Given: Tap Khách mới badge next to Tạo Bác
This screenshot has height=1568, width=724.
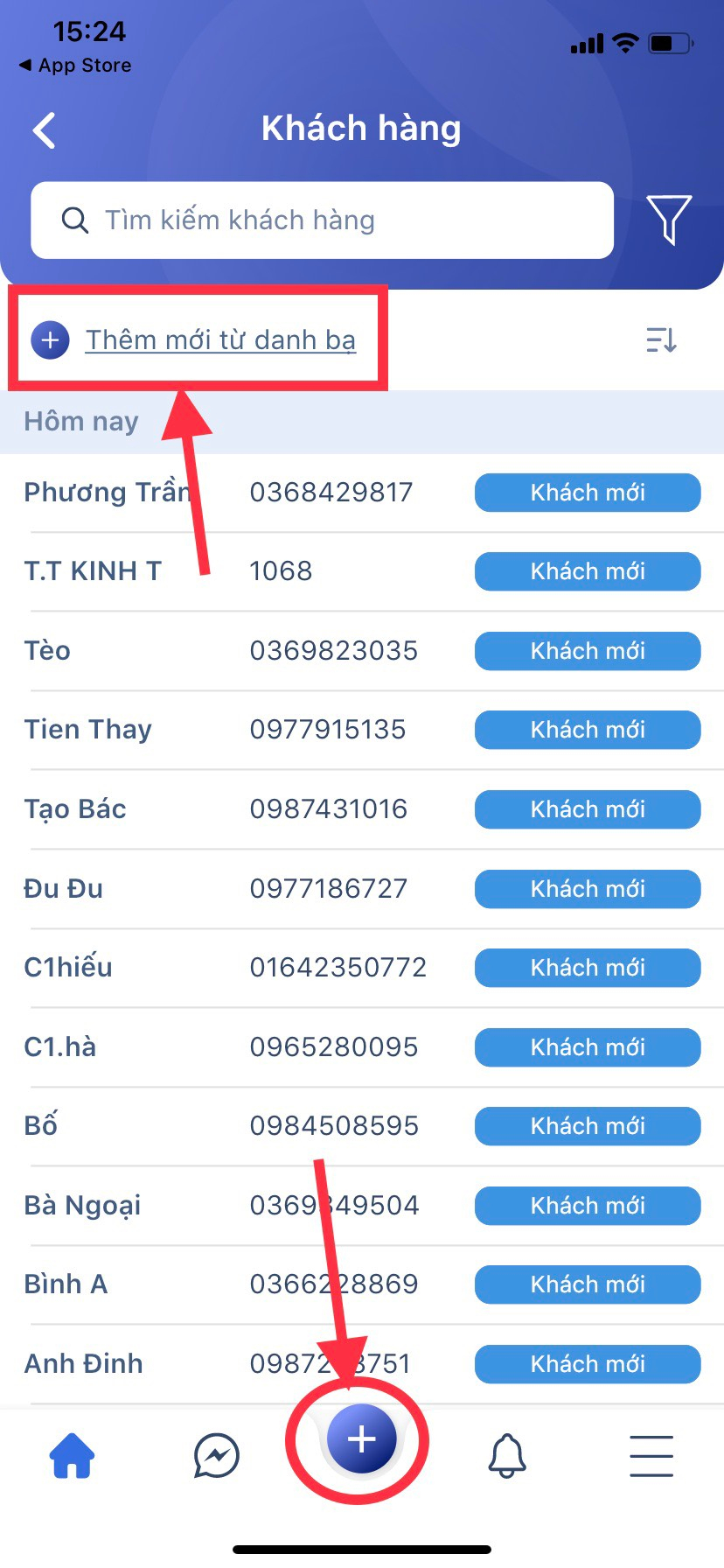Looking at the screenshot, I should point(588,809).
